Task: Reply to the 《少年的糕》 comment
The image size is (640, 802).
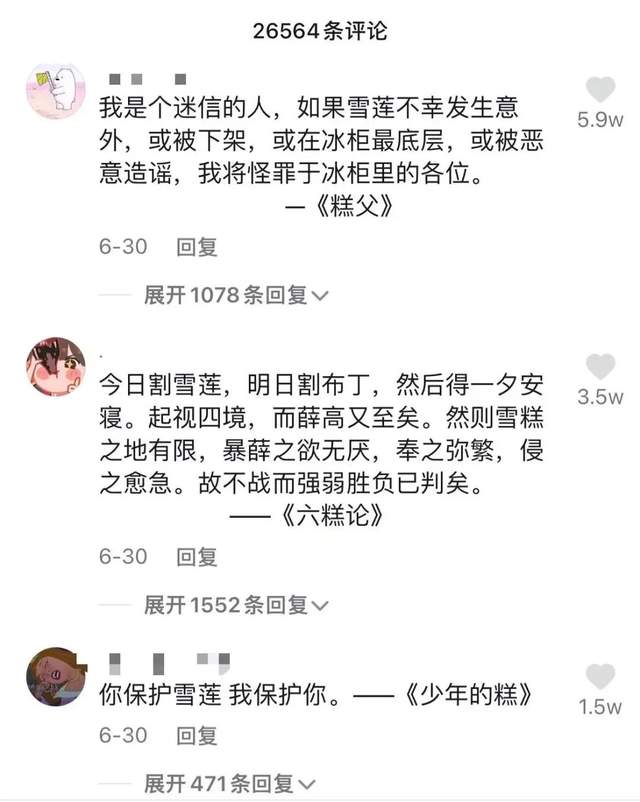Action: (x=197, y=736)
